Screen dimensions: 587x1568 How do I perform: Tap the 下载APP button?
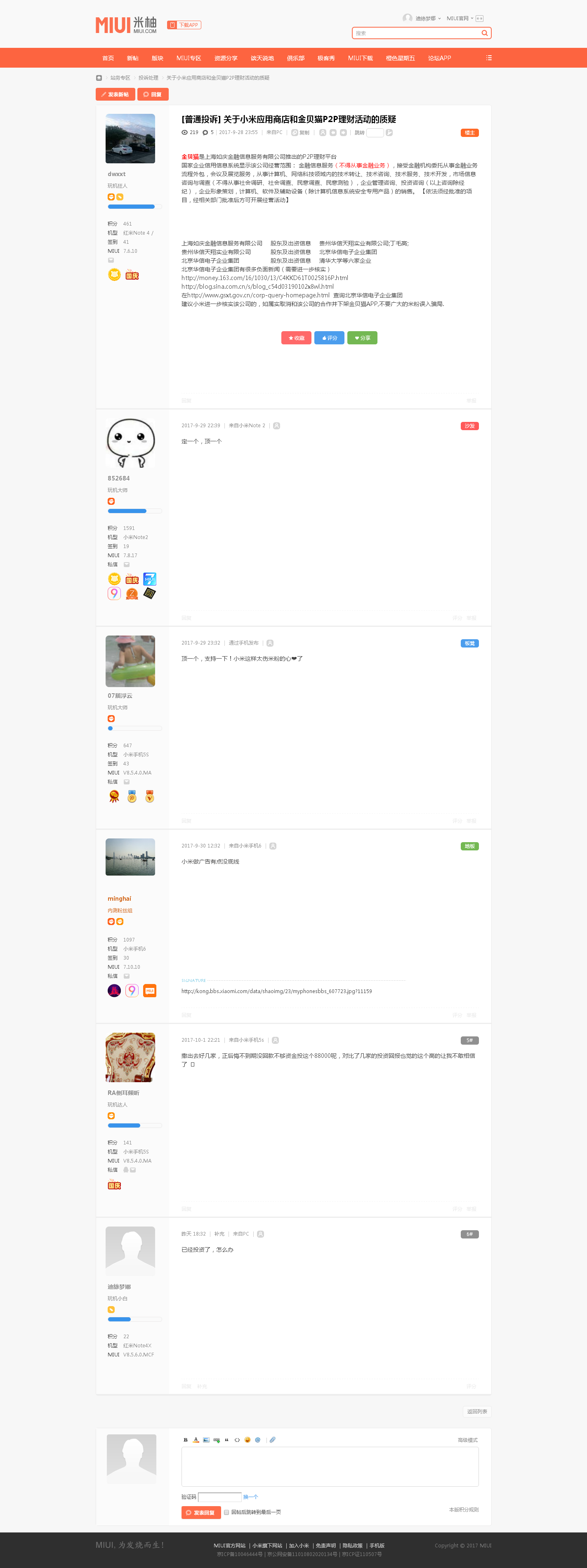pyautogui.click(x=184, y=25)
